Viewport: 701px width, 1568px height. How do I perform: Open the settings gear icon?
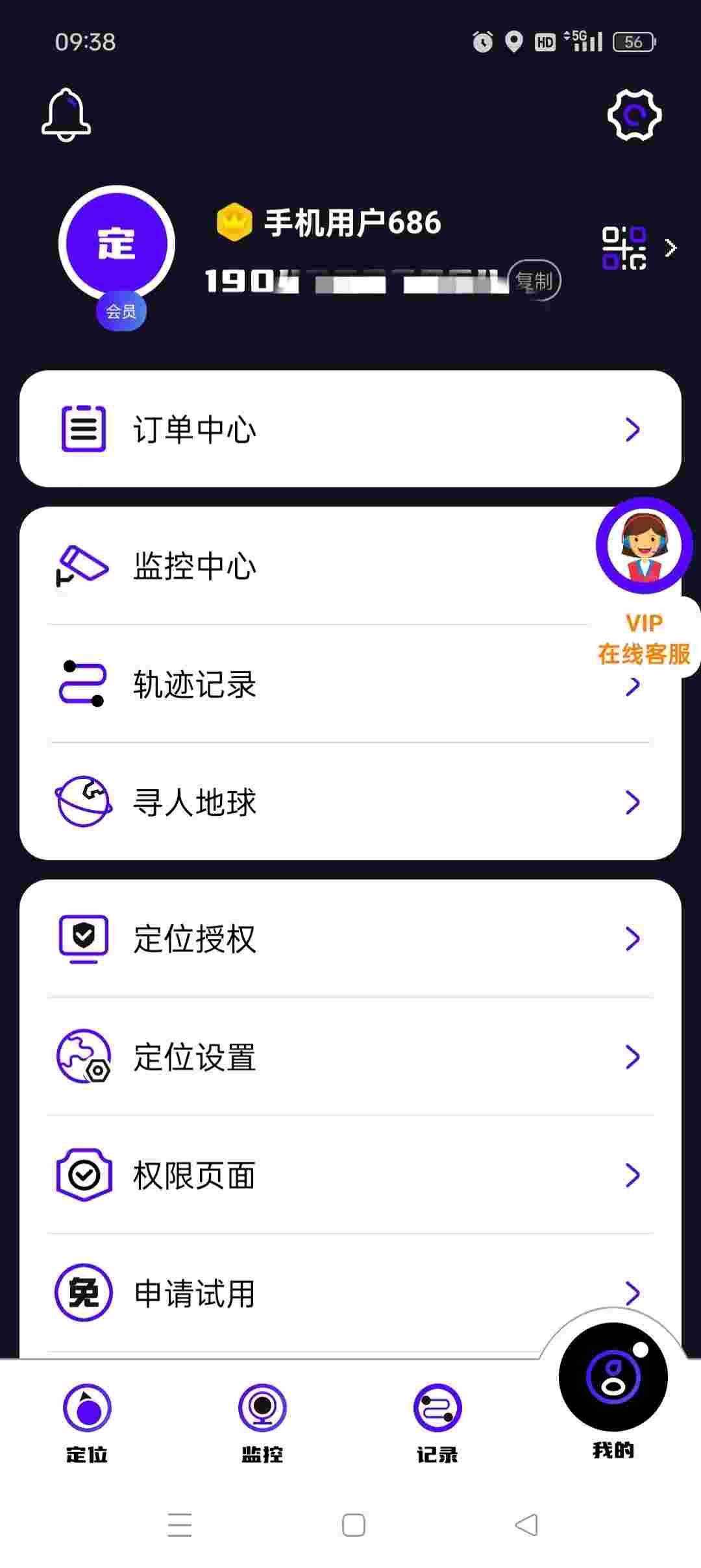click(x=634, y=114)
